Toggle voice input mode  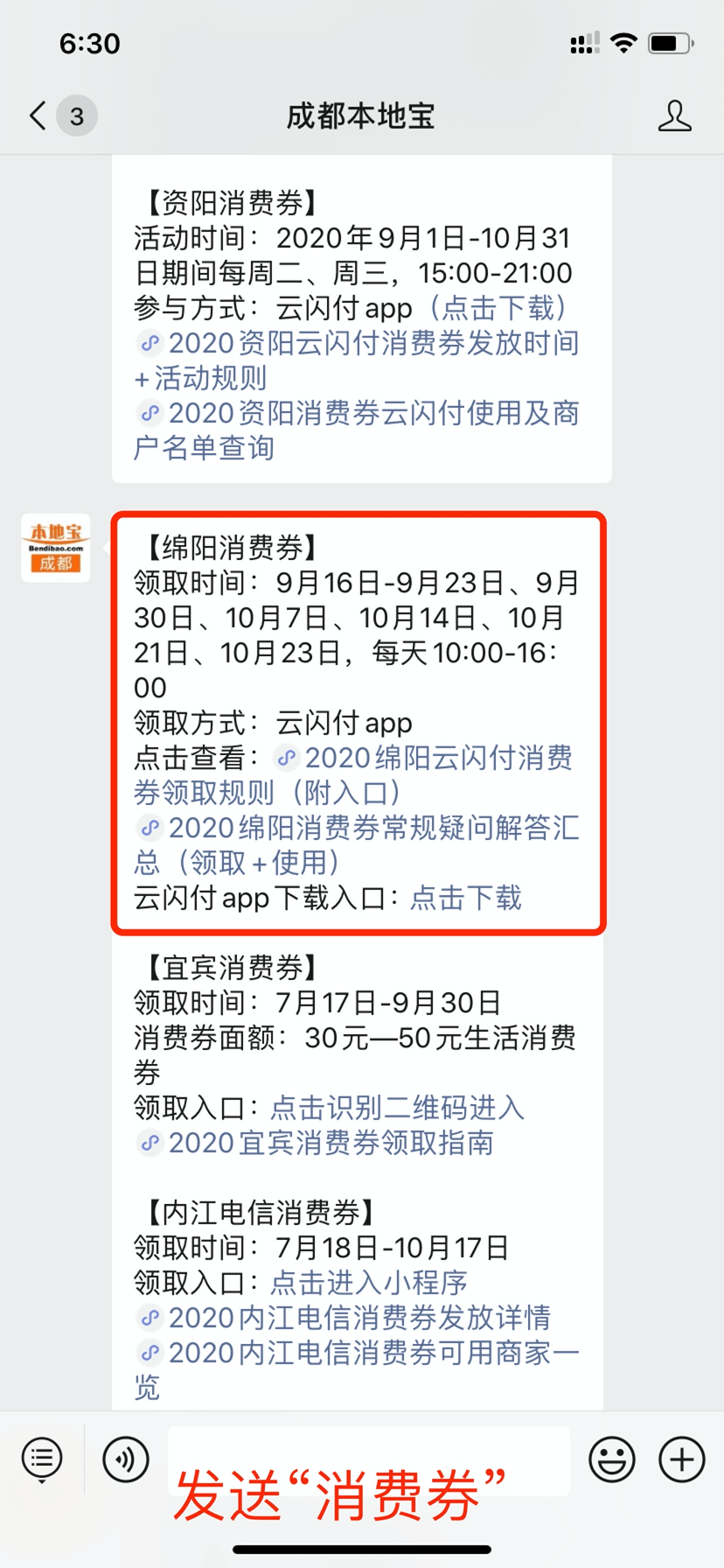(x=125, y=1459)
